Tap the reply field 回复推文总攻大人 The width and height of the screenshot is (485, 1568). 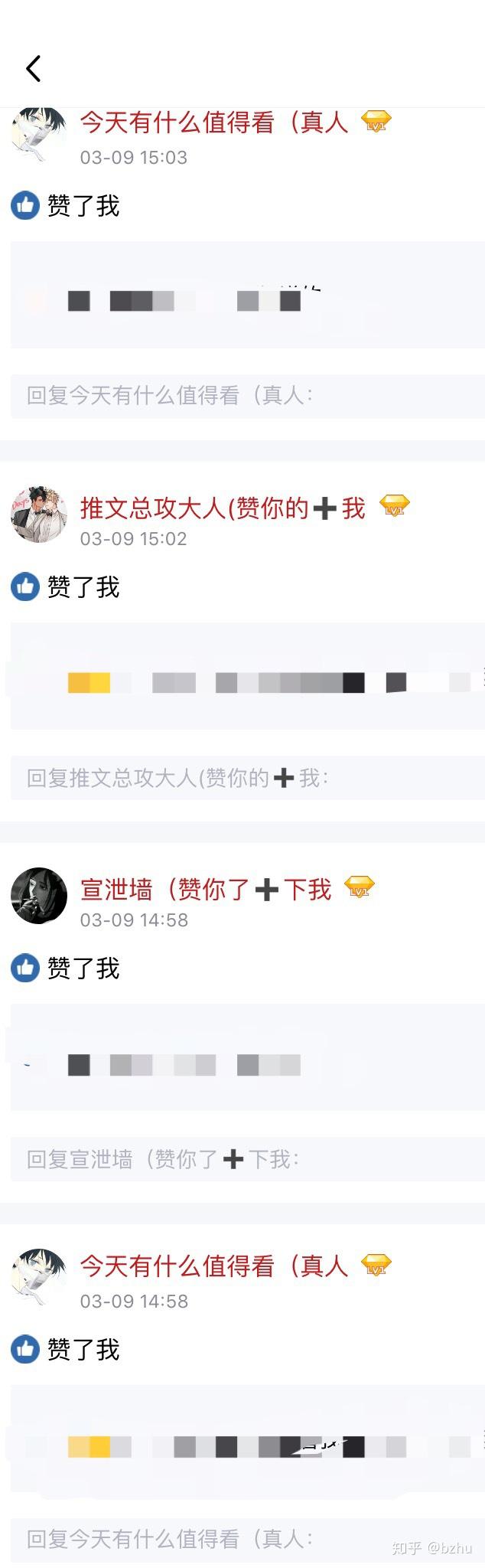(247, 778)
